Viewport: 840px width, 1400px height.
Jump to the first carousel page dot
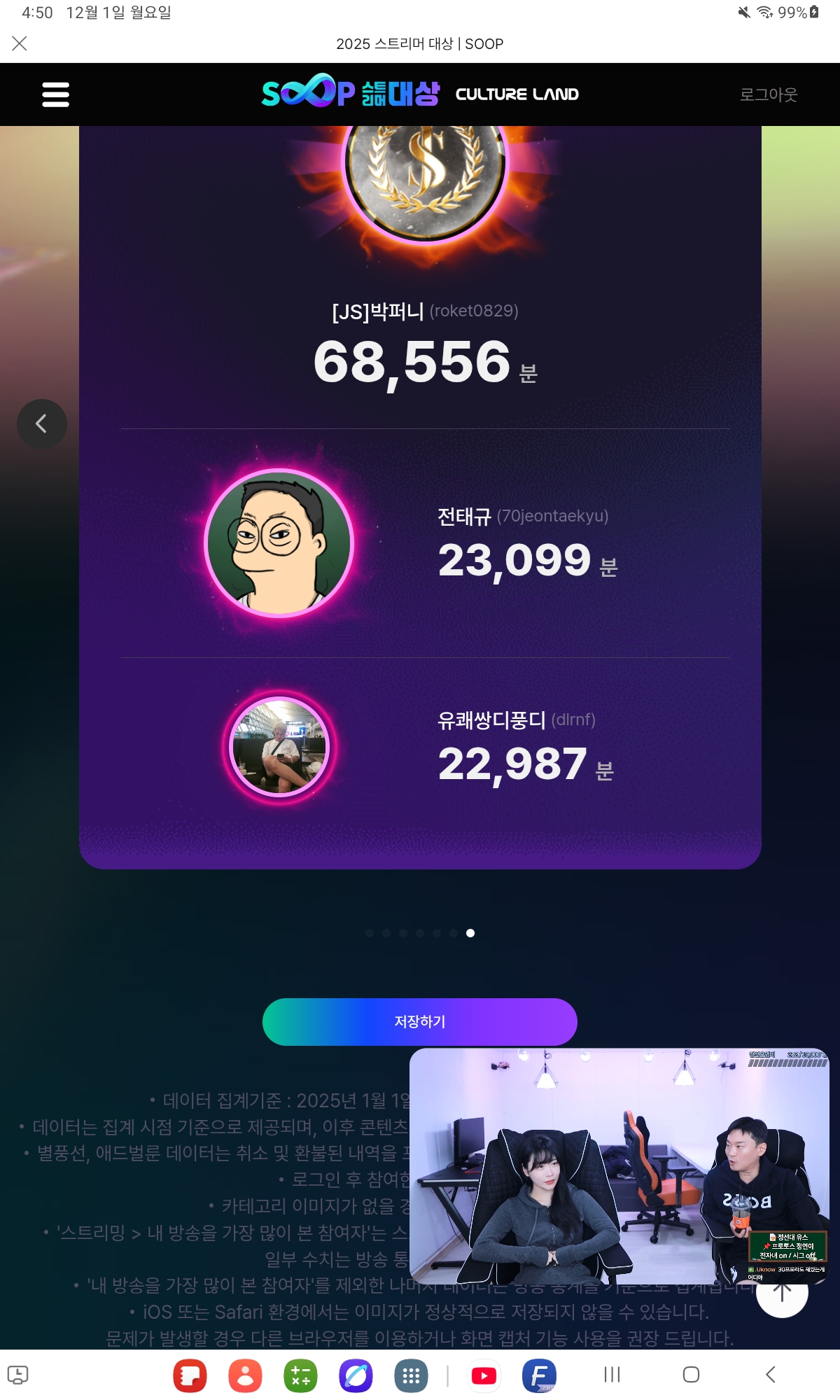370,933
